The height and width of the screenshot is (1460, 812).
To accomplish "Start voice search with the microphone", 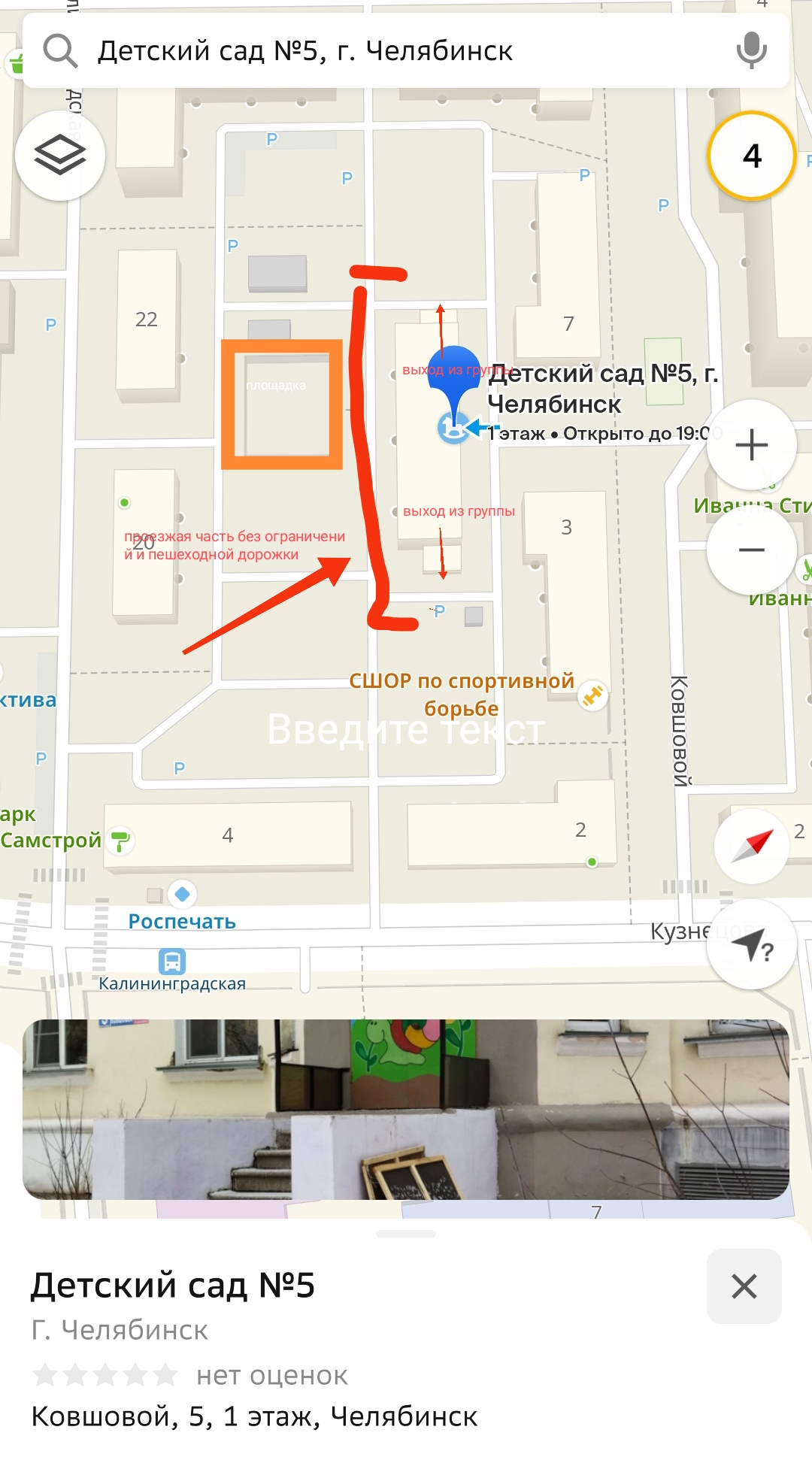I will tap(751, 50).
